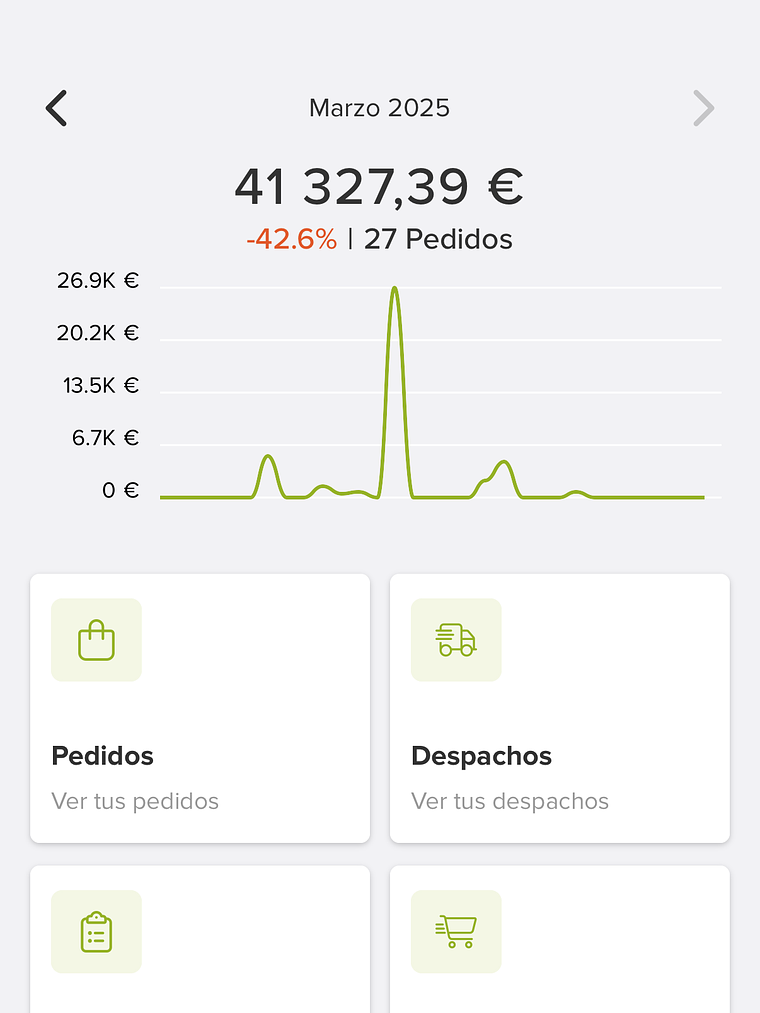Open the clipboard checklist card
This screenshot has height=1013, width=760.
point(200,940)
